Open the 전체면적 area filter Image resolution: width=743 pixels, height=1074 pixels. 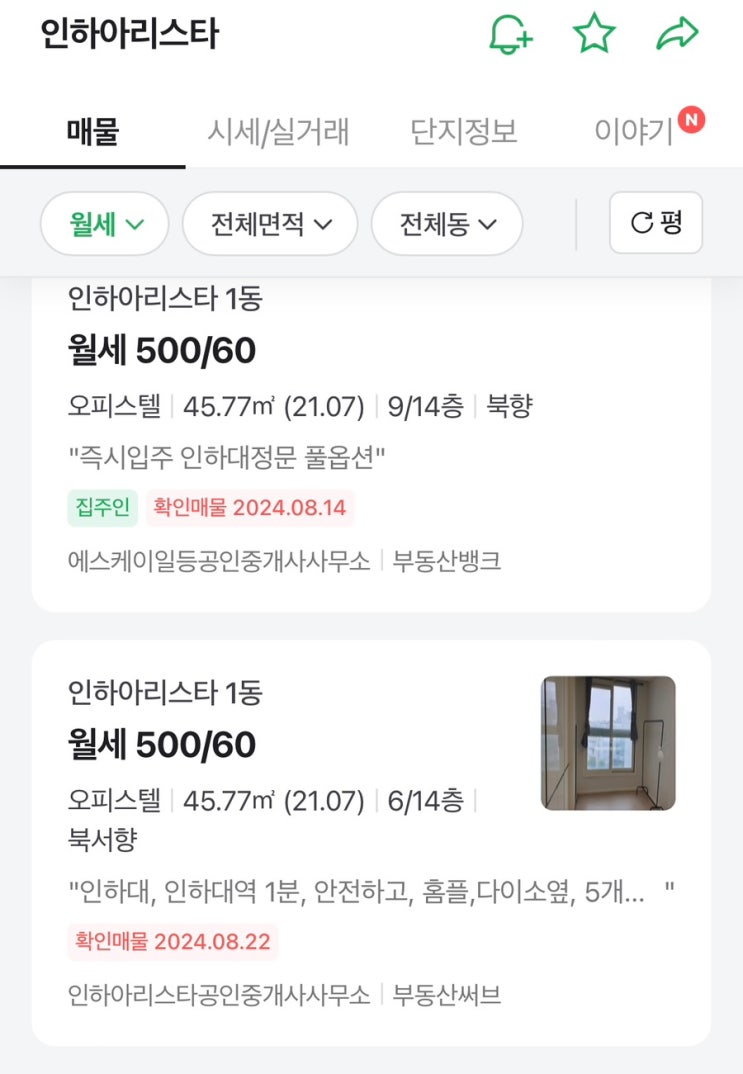(270, 224)
